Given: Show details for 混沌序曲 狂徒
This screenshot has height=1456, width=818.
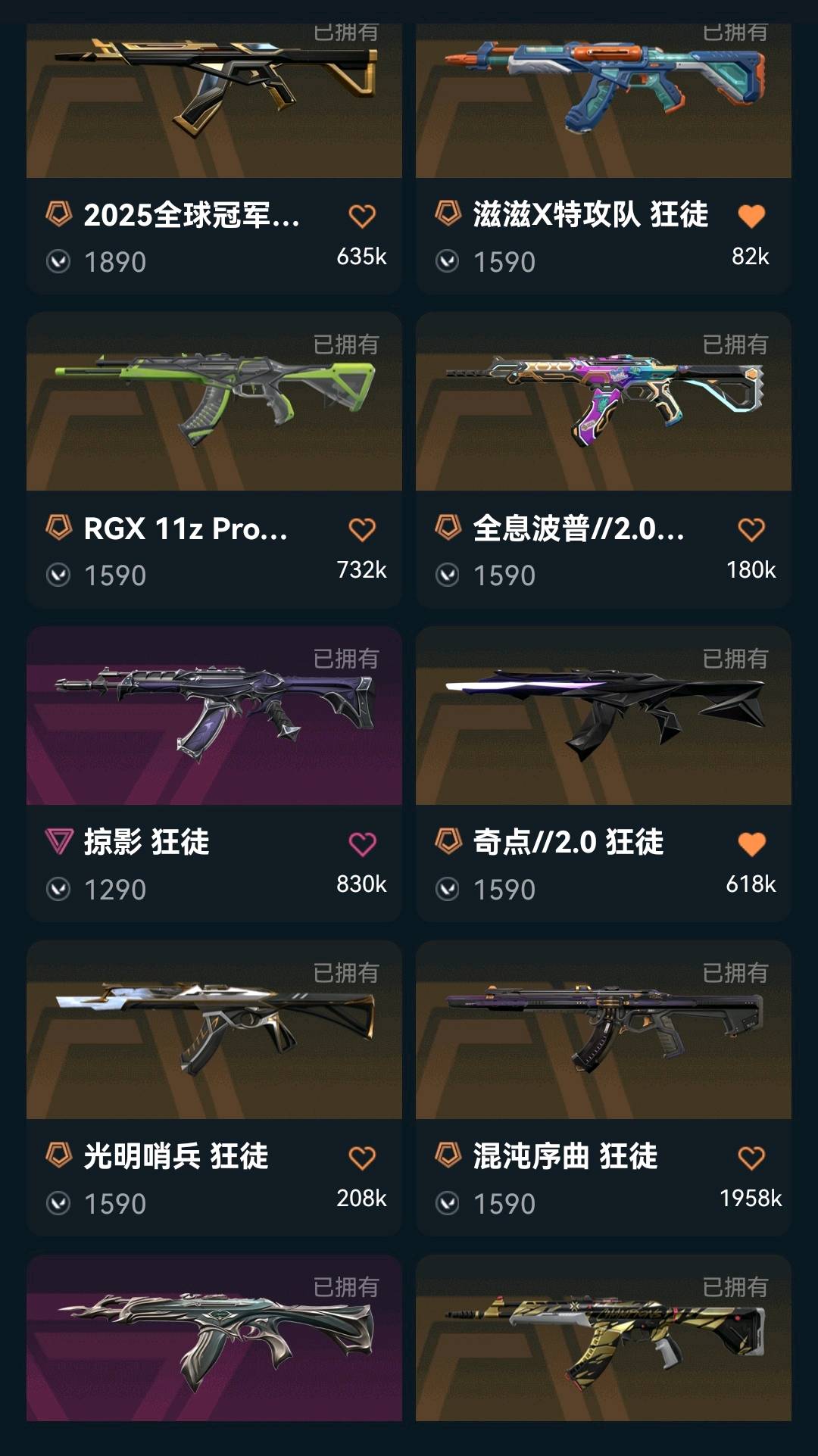Looking at the screenshot, I should pyautogui.click(x=603, y=1030).
